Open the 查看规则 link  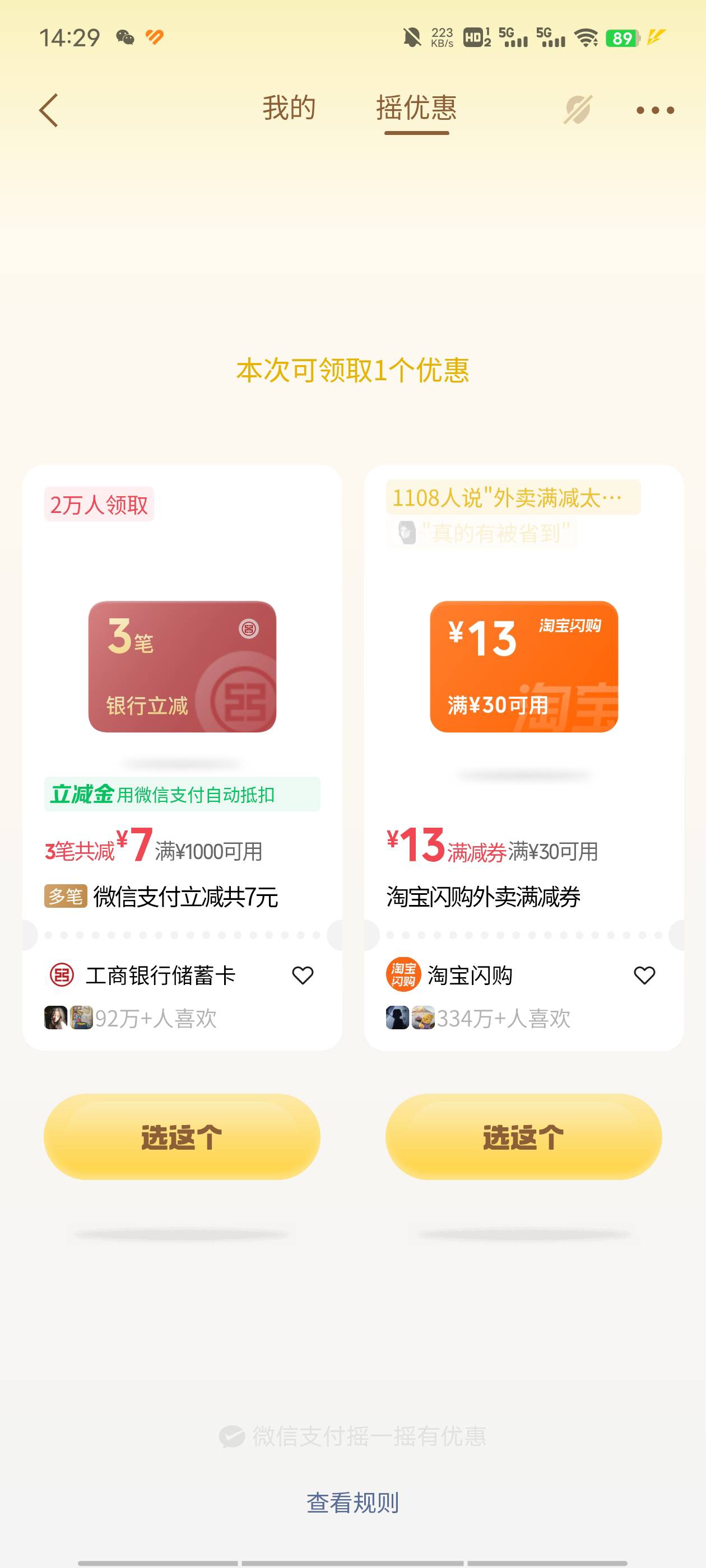[x=352, y=1502]
